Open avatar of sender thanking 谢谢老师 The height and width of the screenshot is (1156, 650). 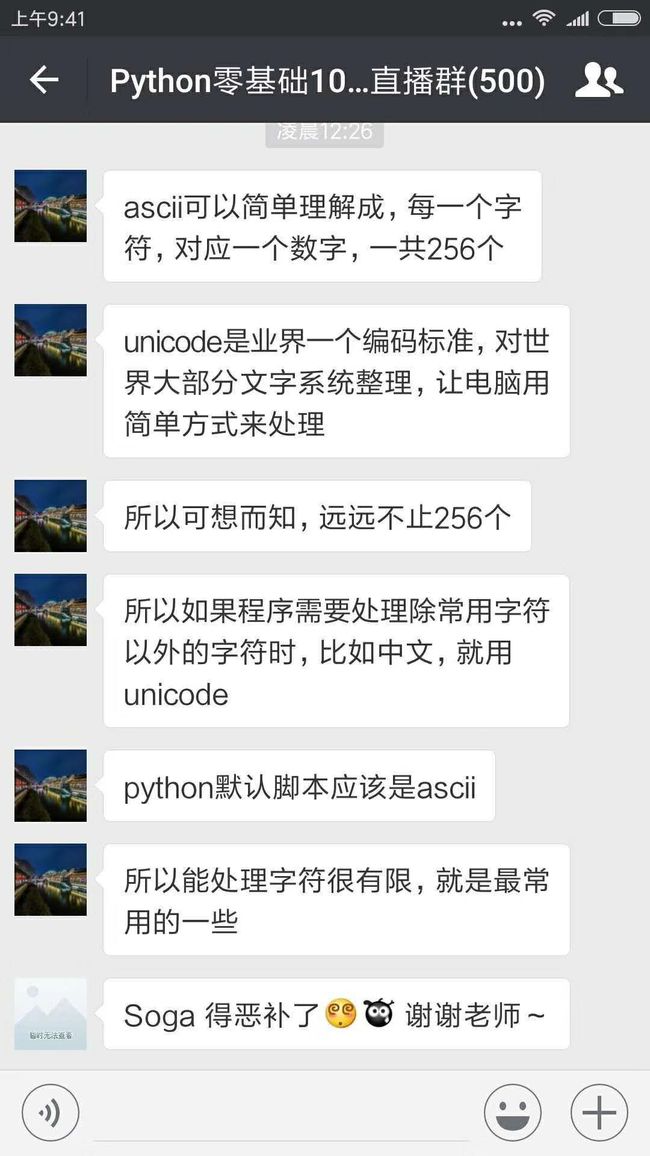[51, 1014]
